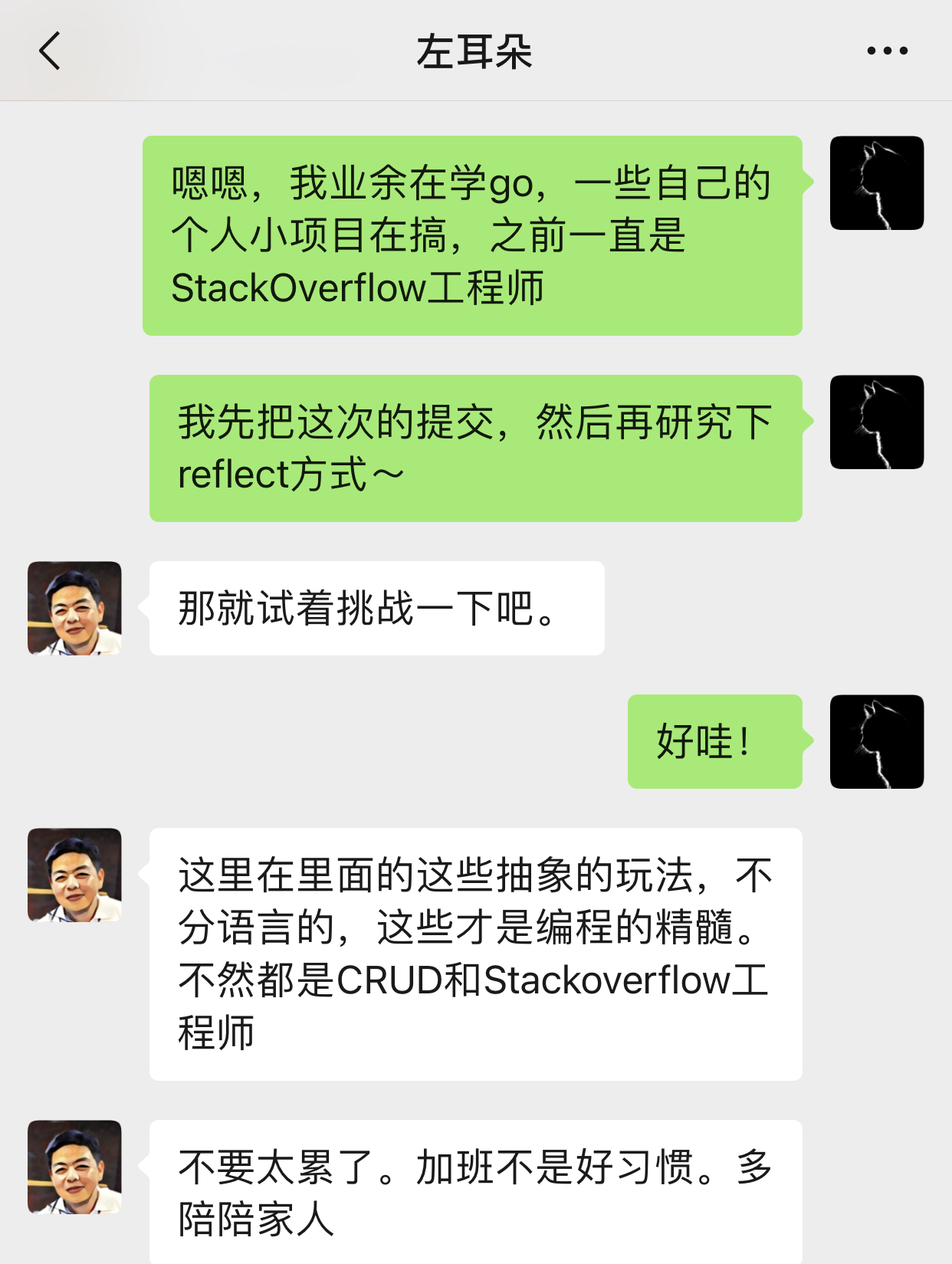Tap the cat avatar beside the StackOverflow工程师 message
The image size is (952, 1264).
(x=876, y=183)
